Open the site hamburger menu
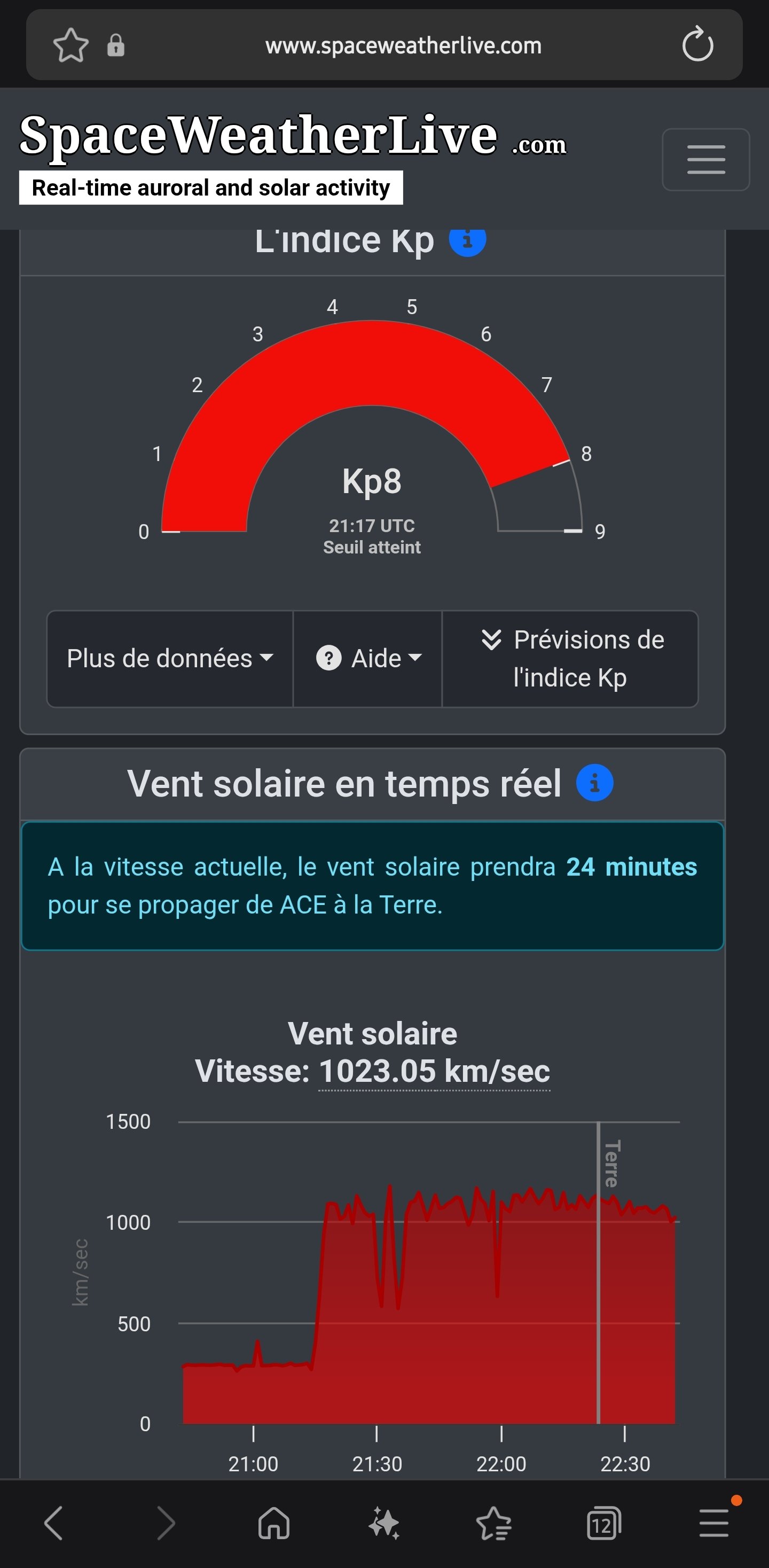769x1568 pixels. coord(706,160)
